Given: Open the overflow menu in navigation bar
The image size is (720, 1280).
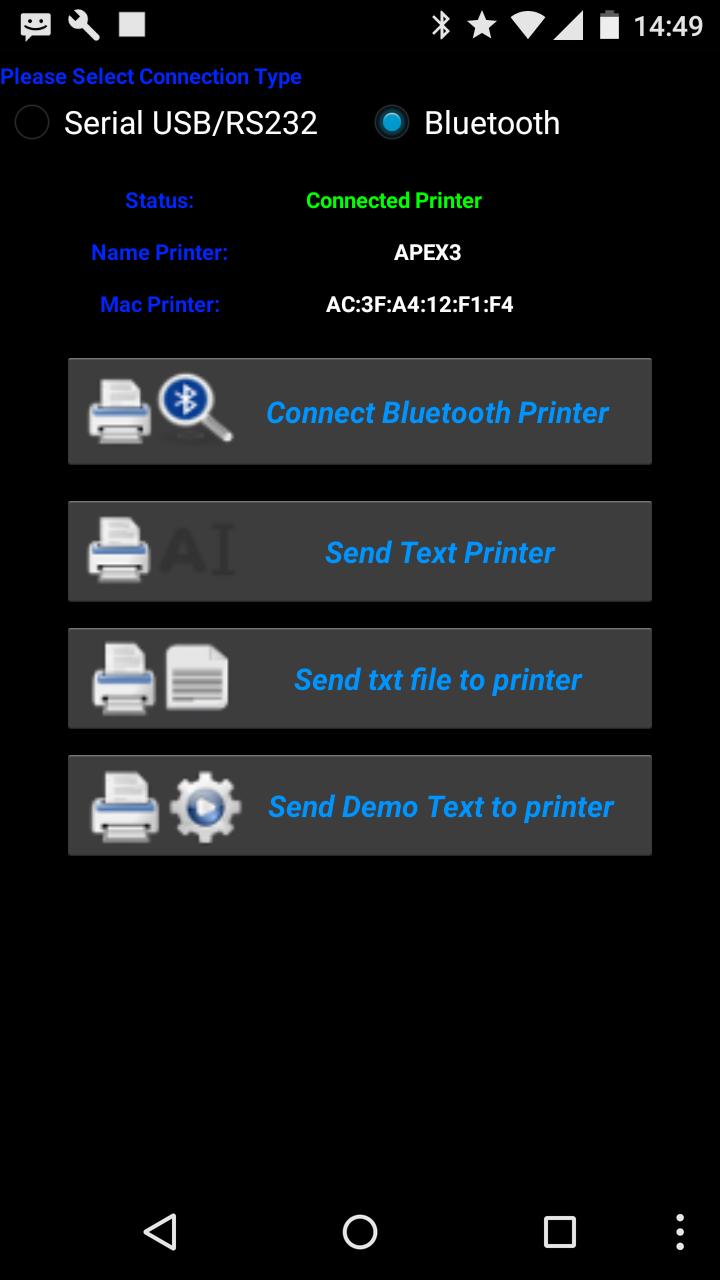Looking at the screenshot, I should (680, 1232).
